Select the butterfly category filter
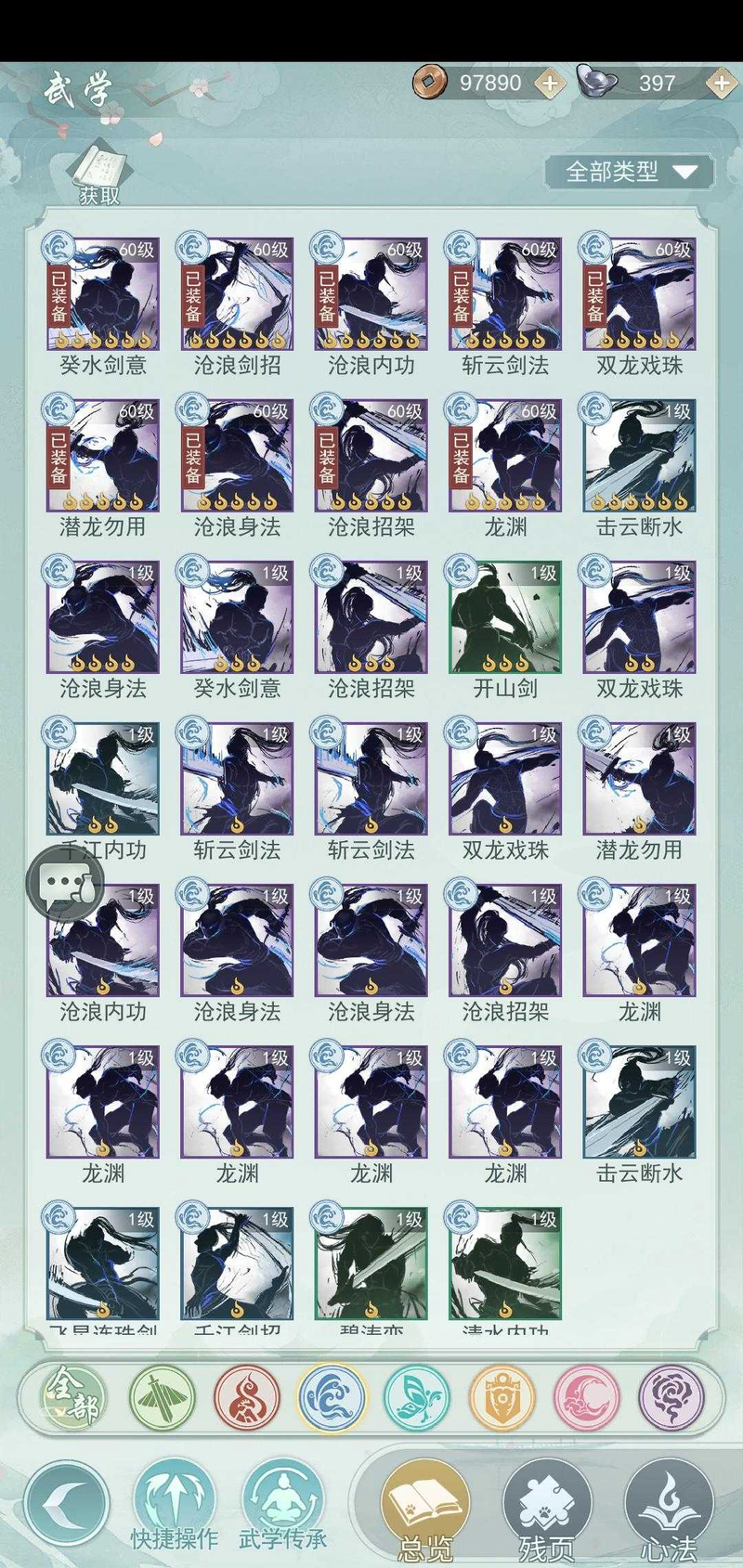The width and height of the screenshot is (743, 1568). (x=416, y=1397)
